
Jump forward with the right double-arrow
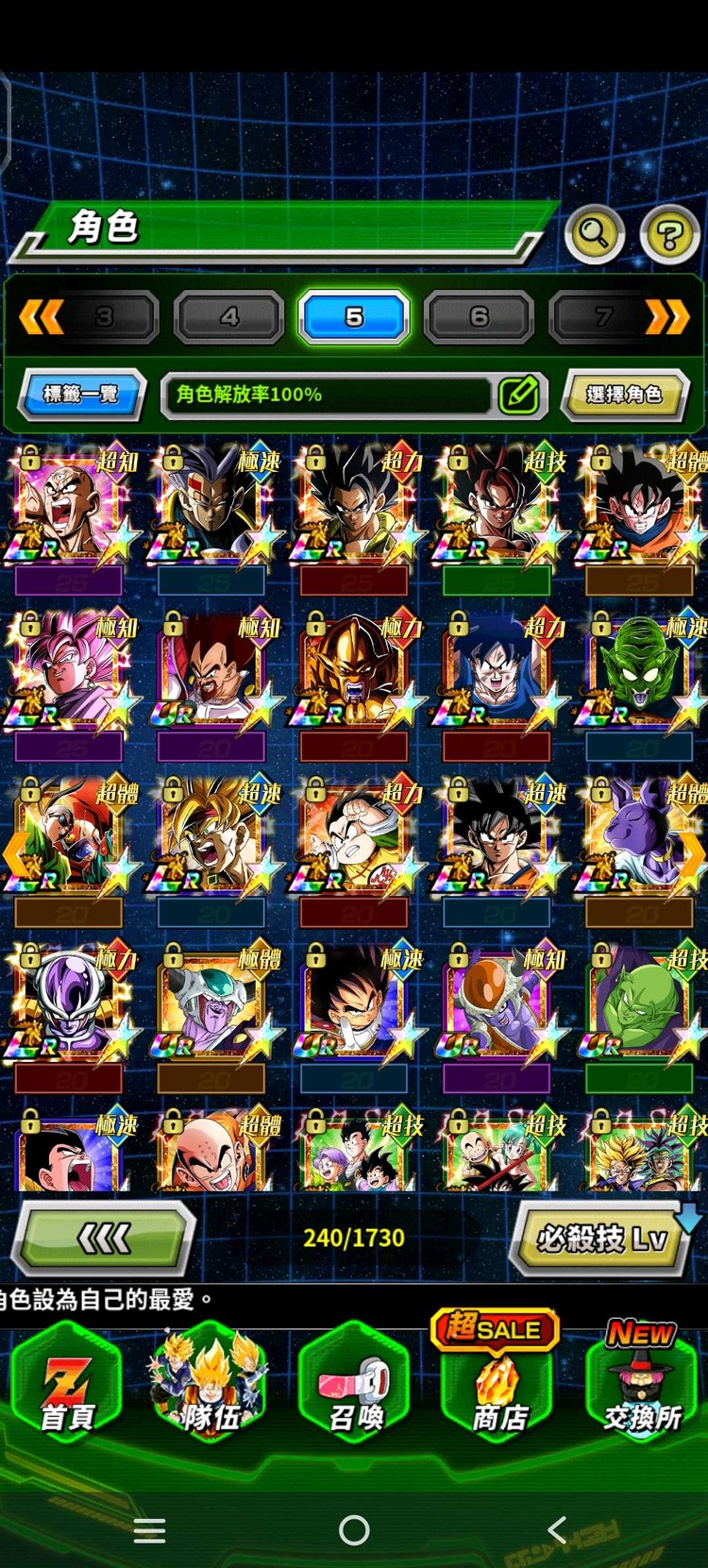(666, 317)
